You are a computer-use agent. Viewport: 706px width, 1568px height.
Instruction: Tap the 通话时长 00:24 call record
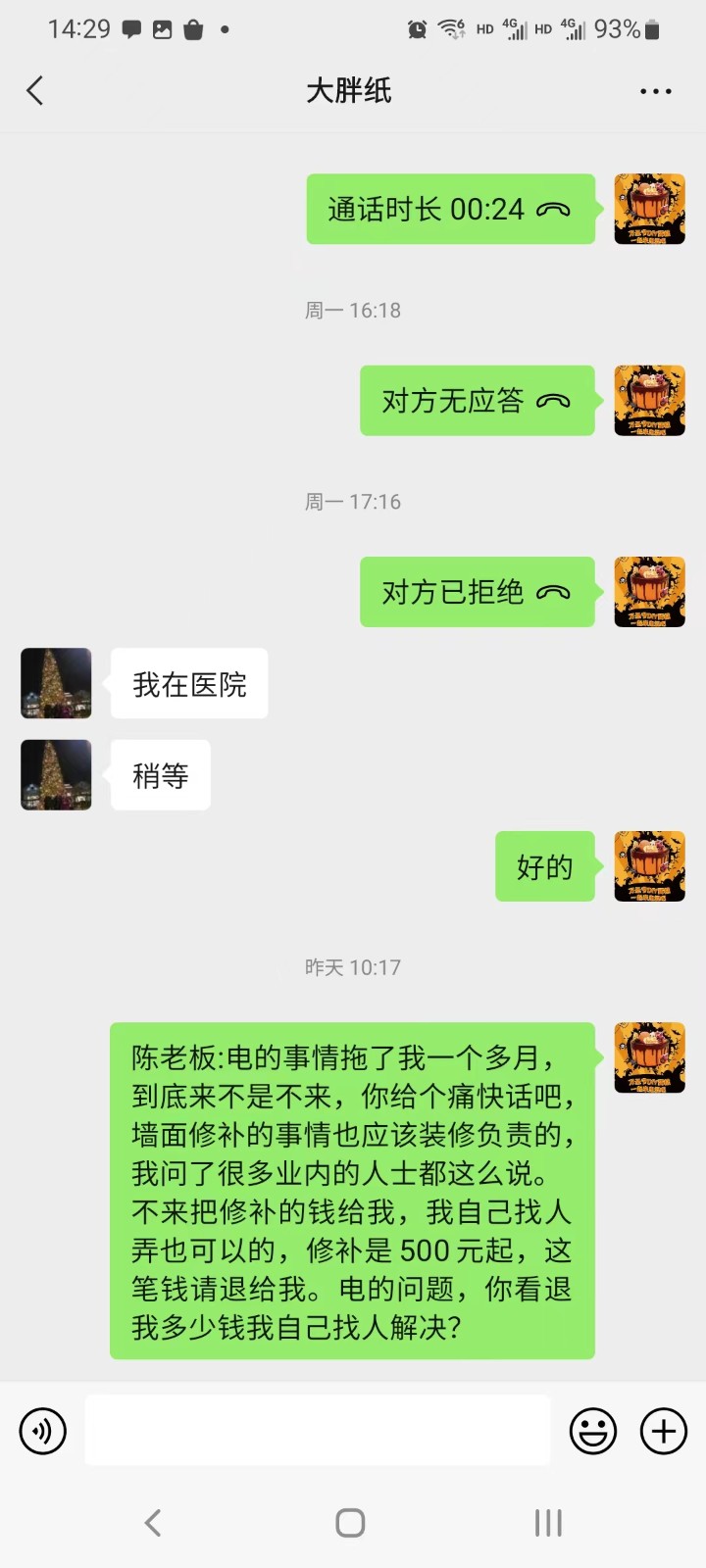[x=450, y=210]
